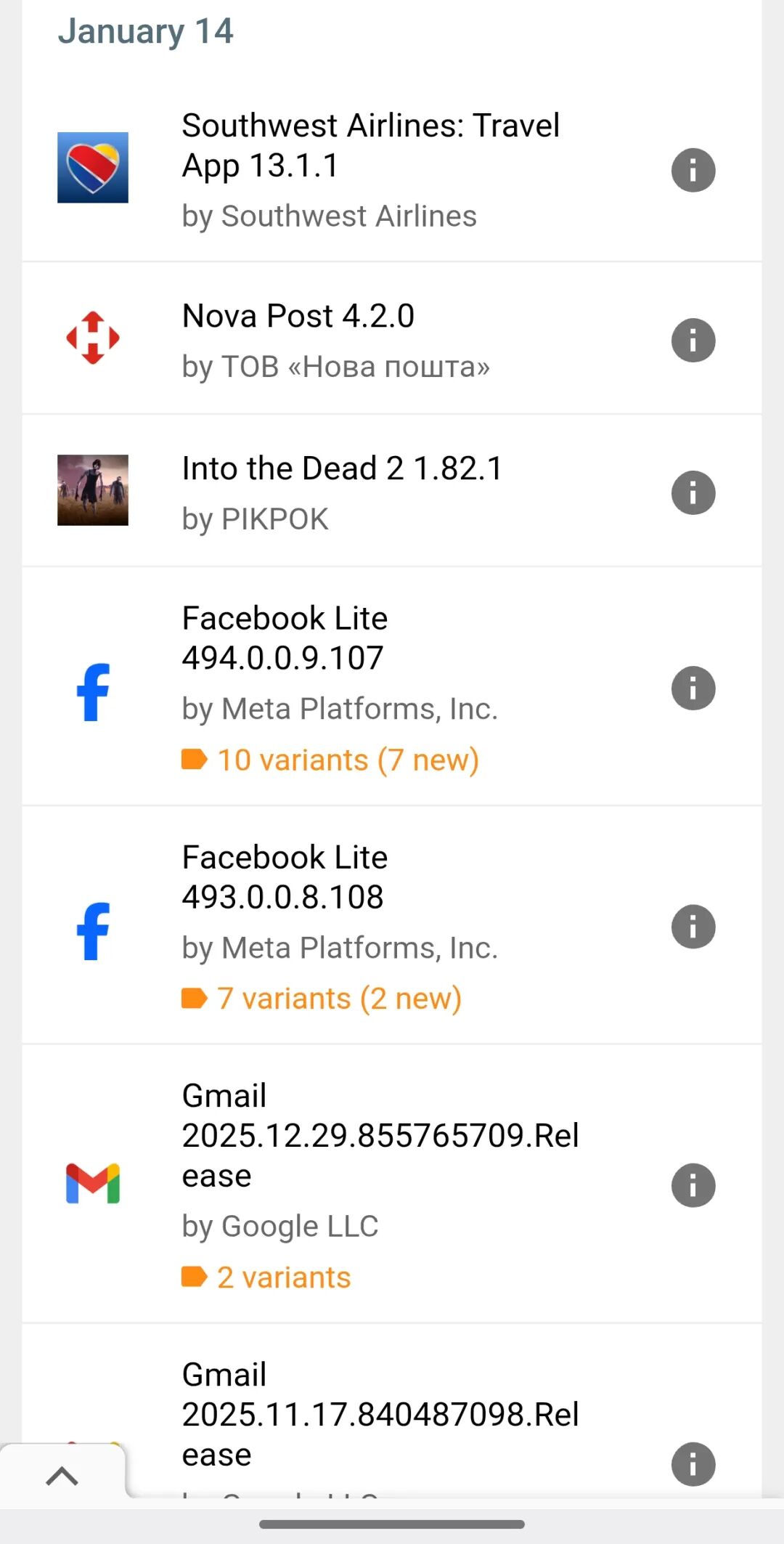
Task: Open Nova Post 4.2.0 listing
Action: tap(298, 317)
